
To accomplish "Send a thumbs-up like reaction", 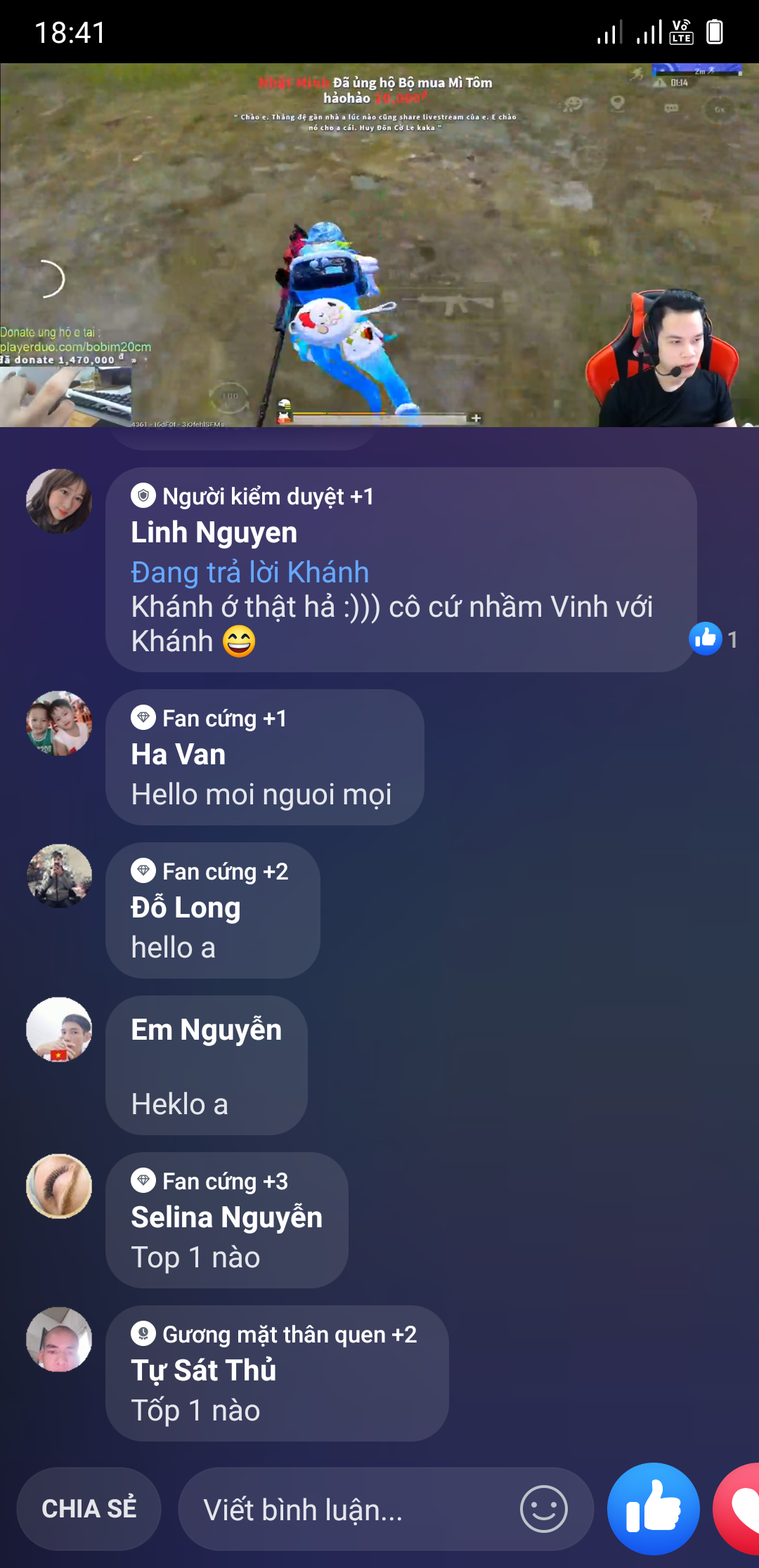I will click(x=653, y=1508).
